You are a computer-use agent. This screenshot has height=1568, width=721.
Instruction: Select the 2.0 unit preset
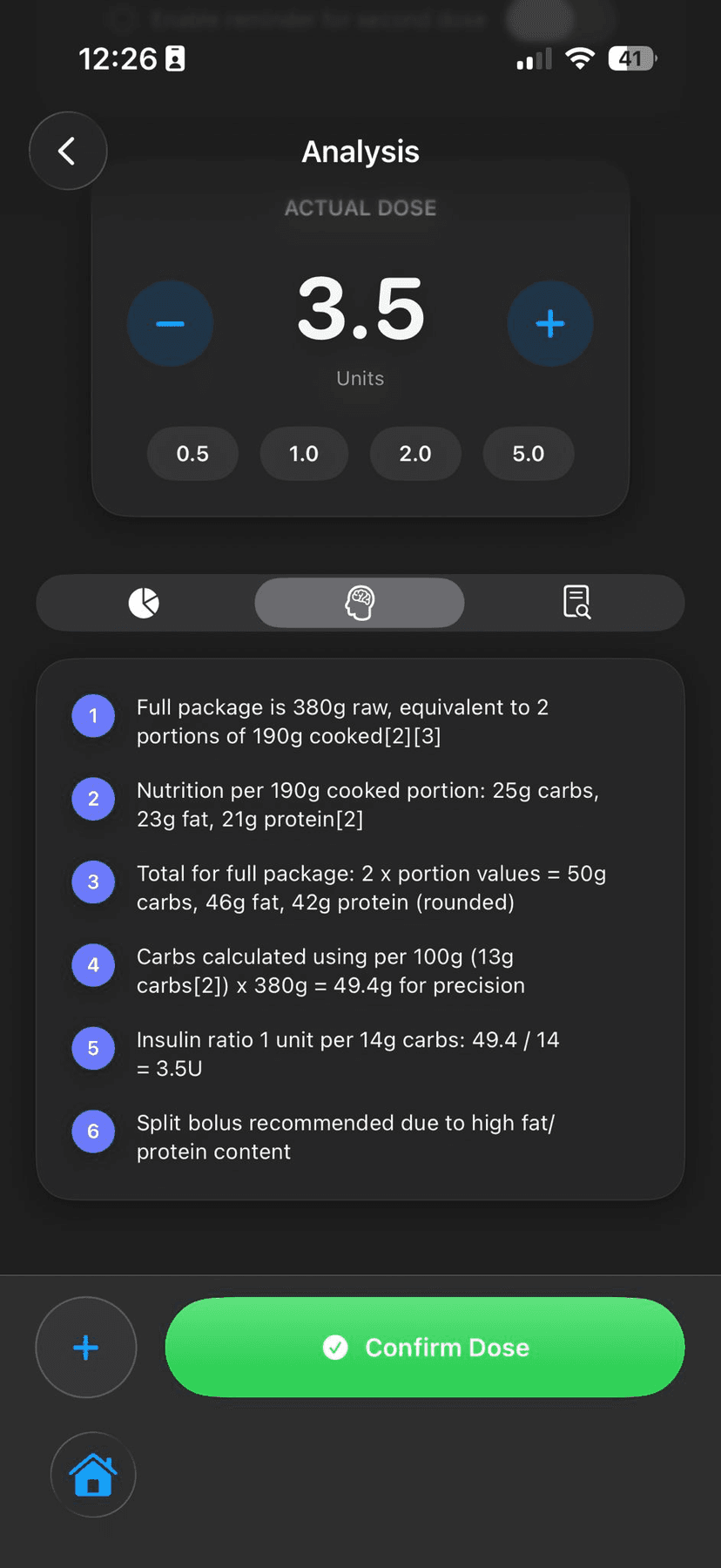tap(415, 454)
